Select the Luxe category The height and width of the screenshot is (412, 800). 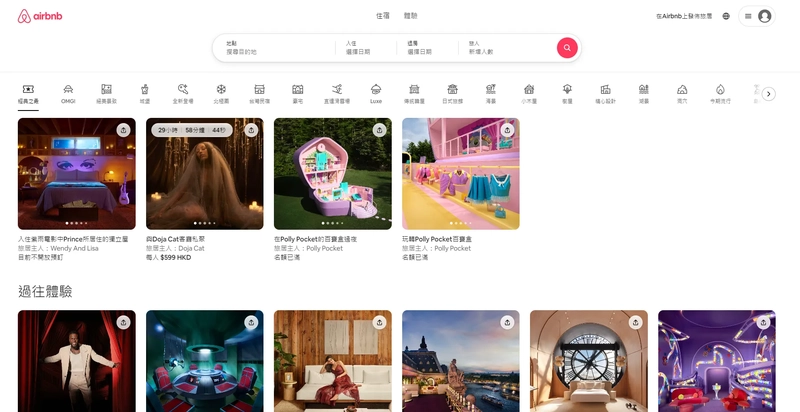[x=376, y=94]
